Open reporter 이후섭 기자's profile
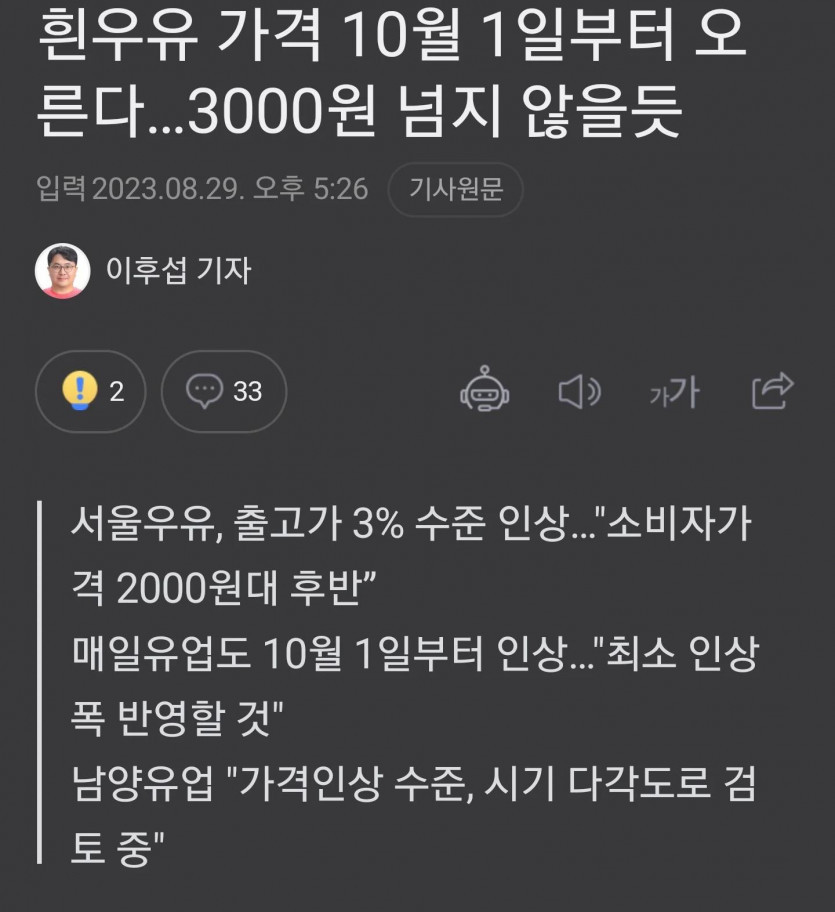This screenshot has width=835, height=912. (x=144, y=271)
